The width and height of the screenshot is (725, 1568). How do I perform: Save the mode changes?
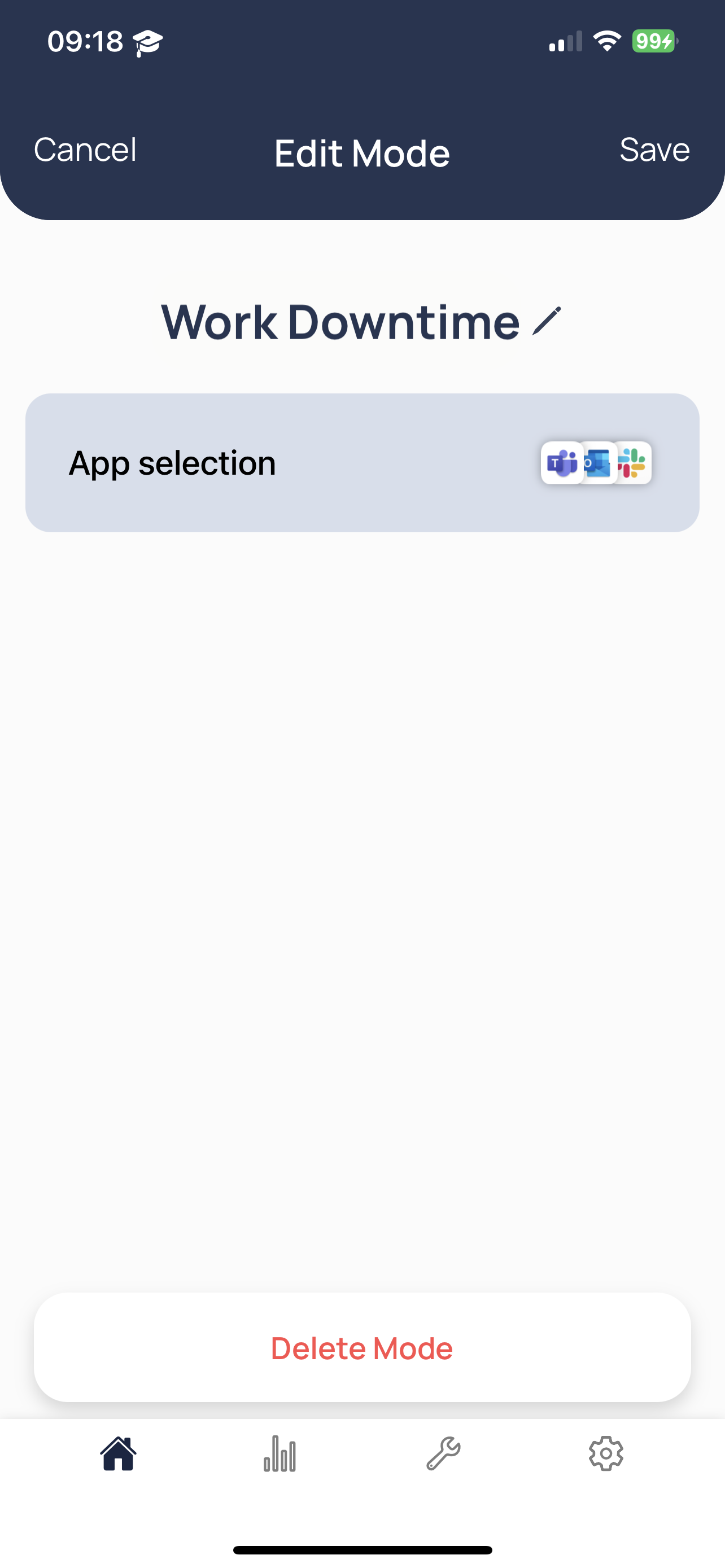(654, 150)
